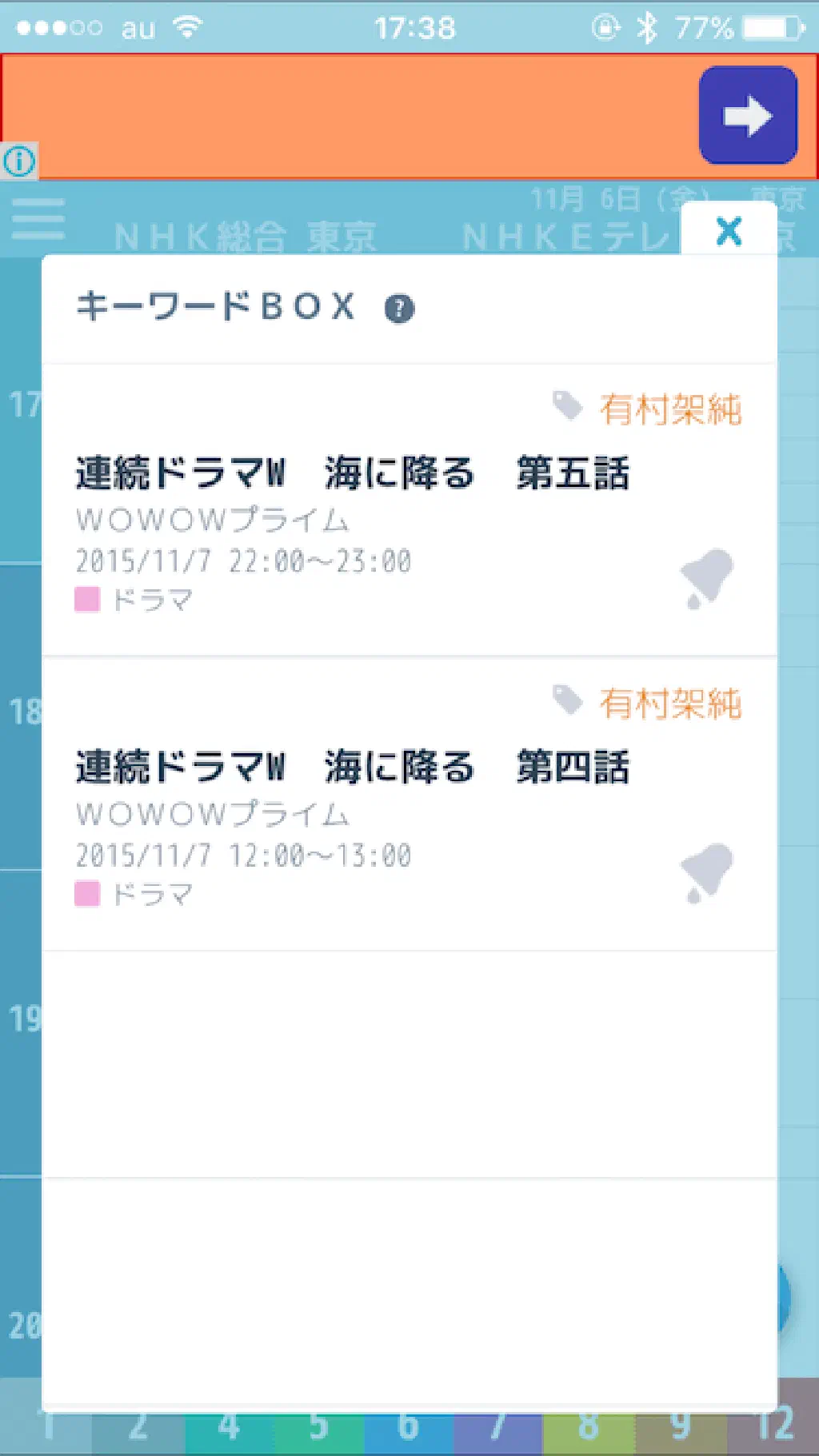Set reminder bell for 第四話 episode
Image resolution: width=819 pixels, height=1456 pixels.
pos(706,872)
